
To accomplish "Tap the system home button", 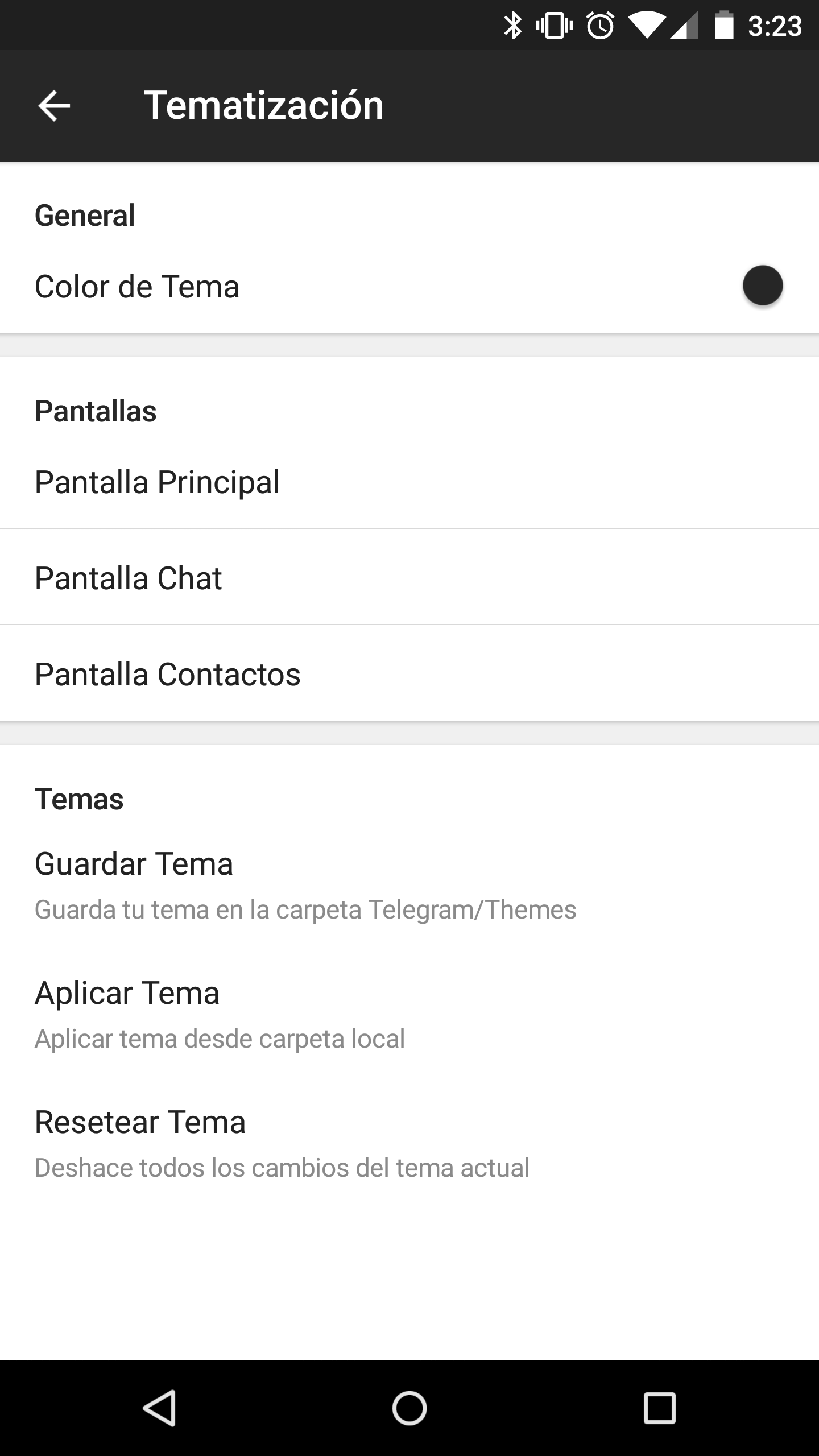I will pyautogui.click(x=409, y=1408).
